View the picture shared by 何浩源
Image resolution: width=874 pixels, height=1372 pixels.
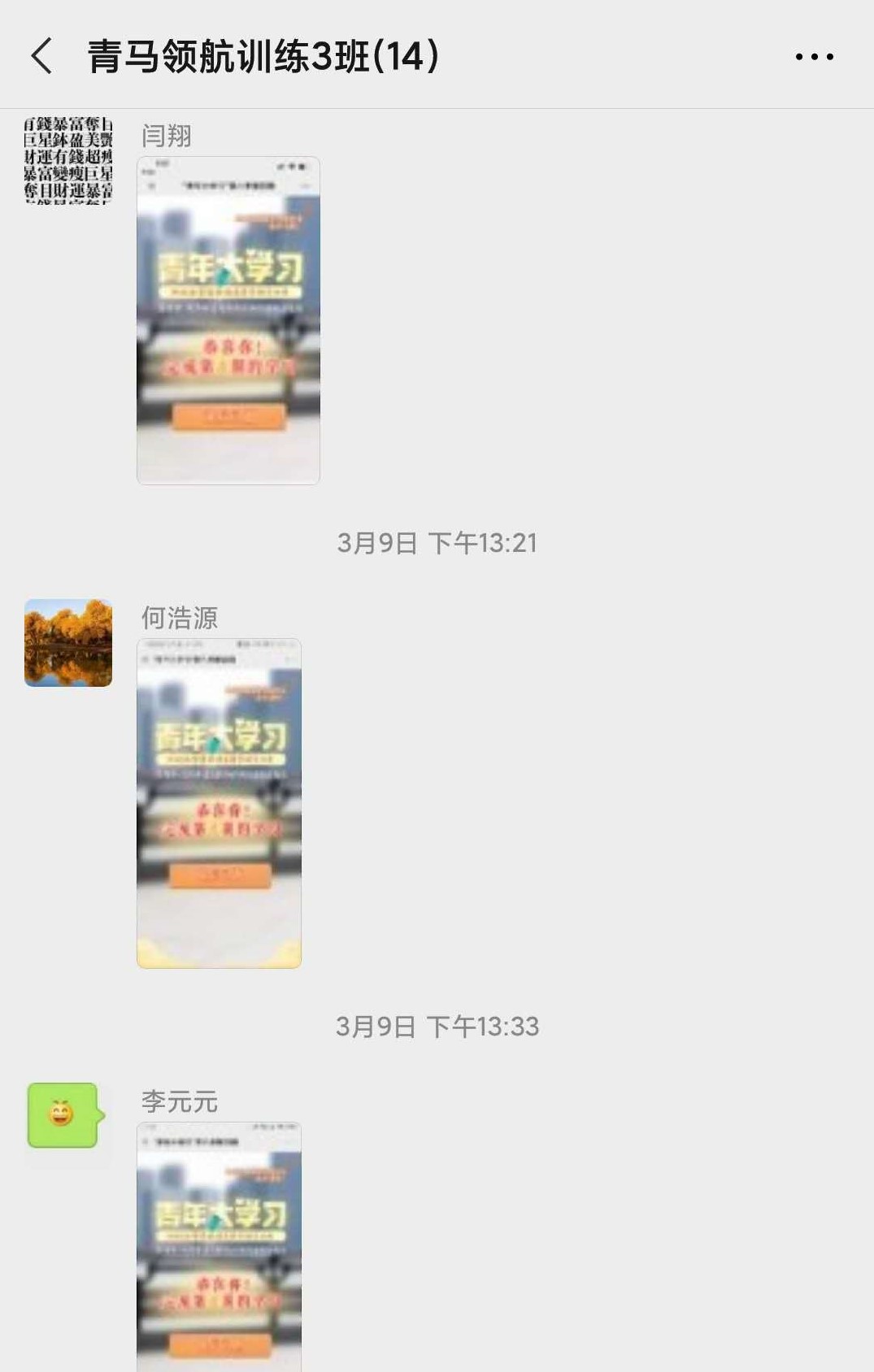click(x=219, y=803)
